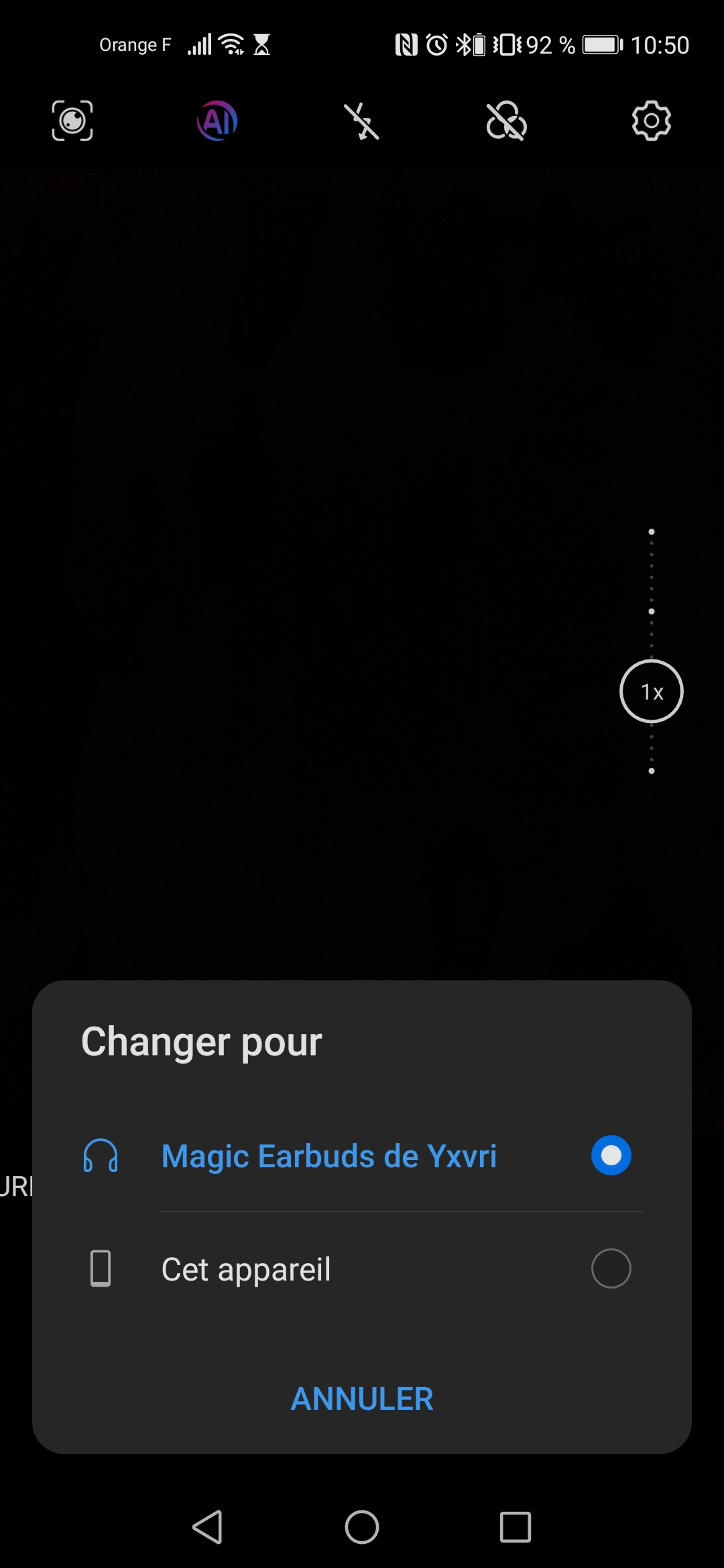Image resolution: width=724 pixels, height=1568 pixels.
Task: Go back with the navigation bar
Action: 208,1527
